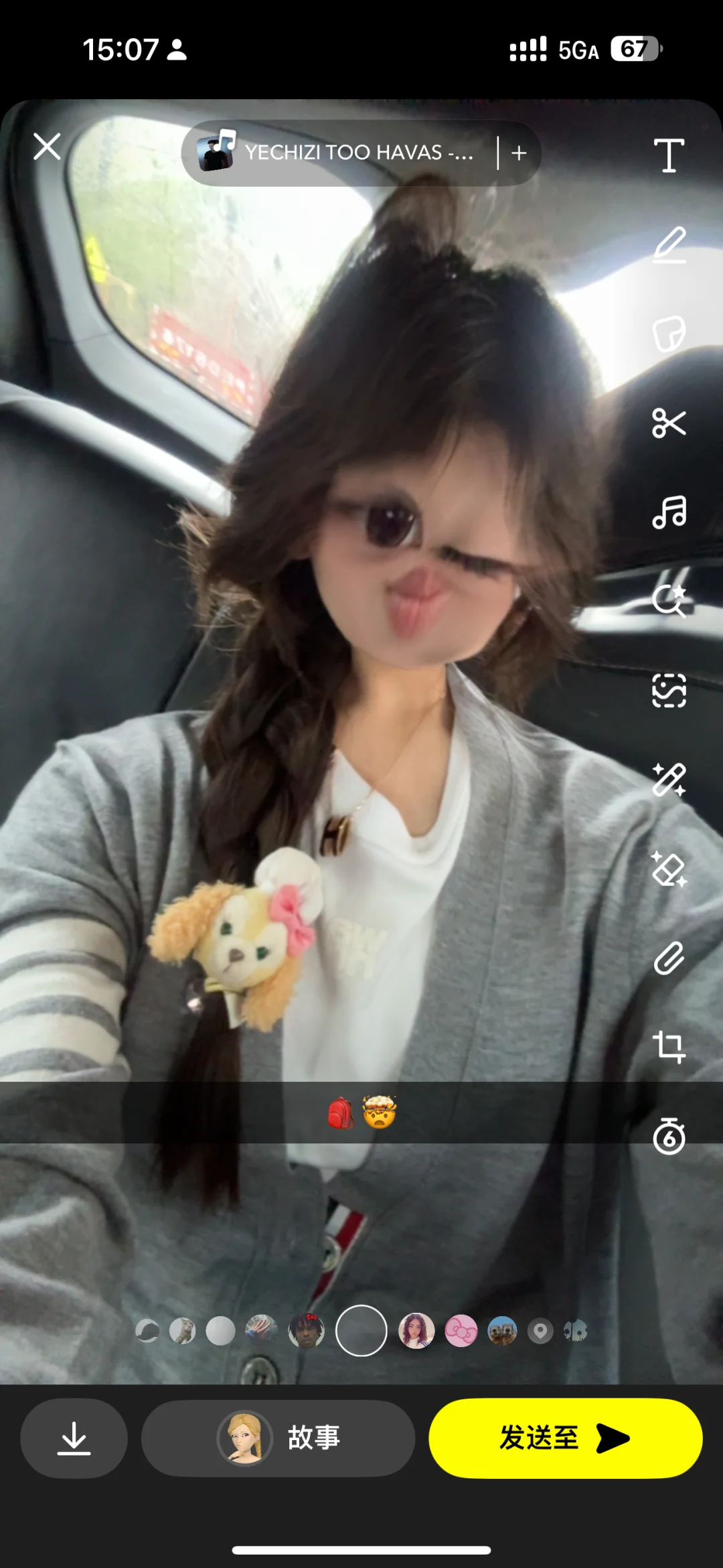Image resolution: width=723 pixels, height=1568 pixels.
Task: Open the pencil drawing tool
Action: 669,245
